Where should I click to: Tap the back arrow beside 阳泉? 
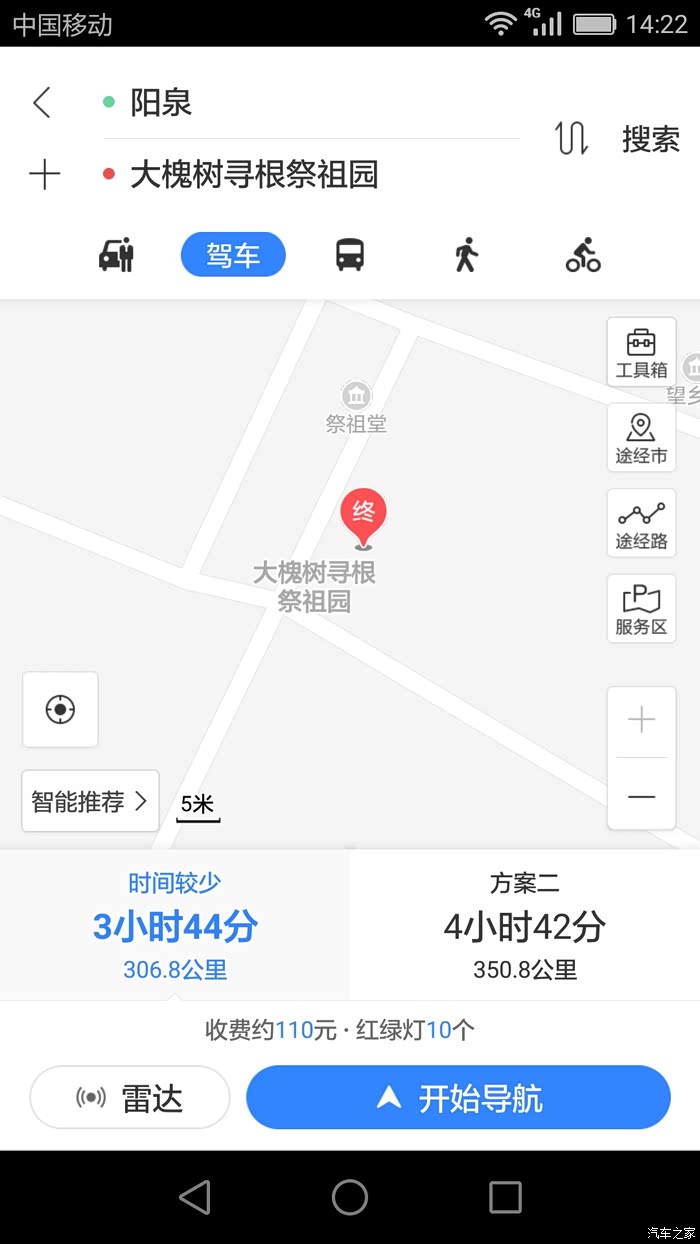pos(41,102)
